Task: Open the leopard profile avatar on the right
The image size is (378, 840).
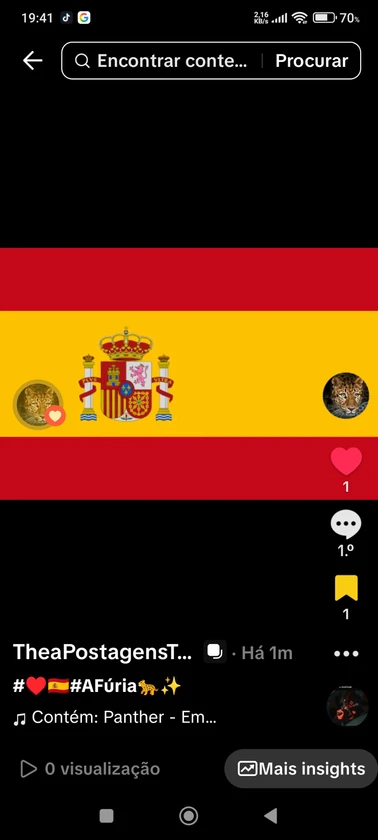Action: [x=346, y=396]
